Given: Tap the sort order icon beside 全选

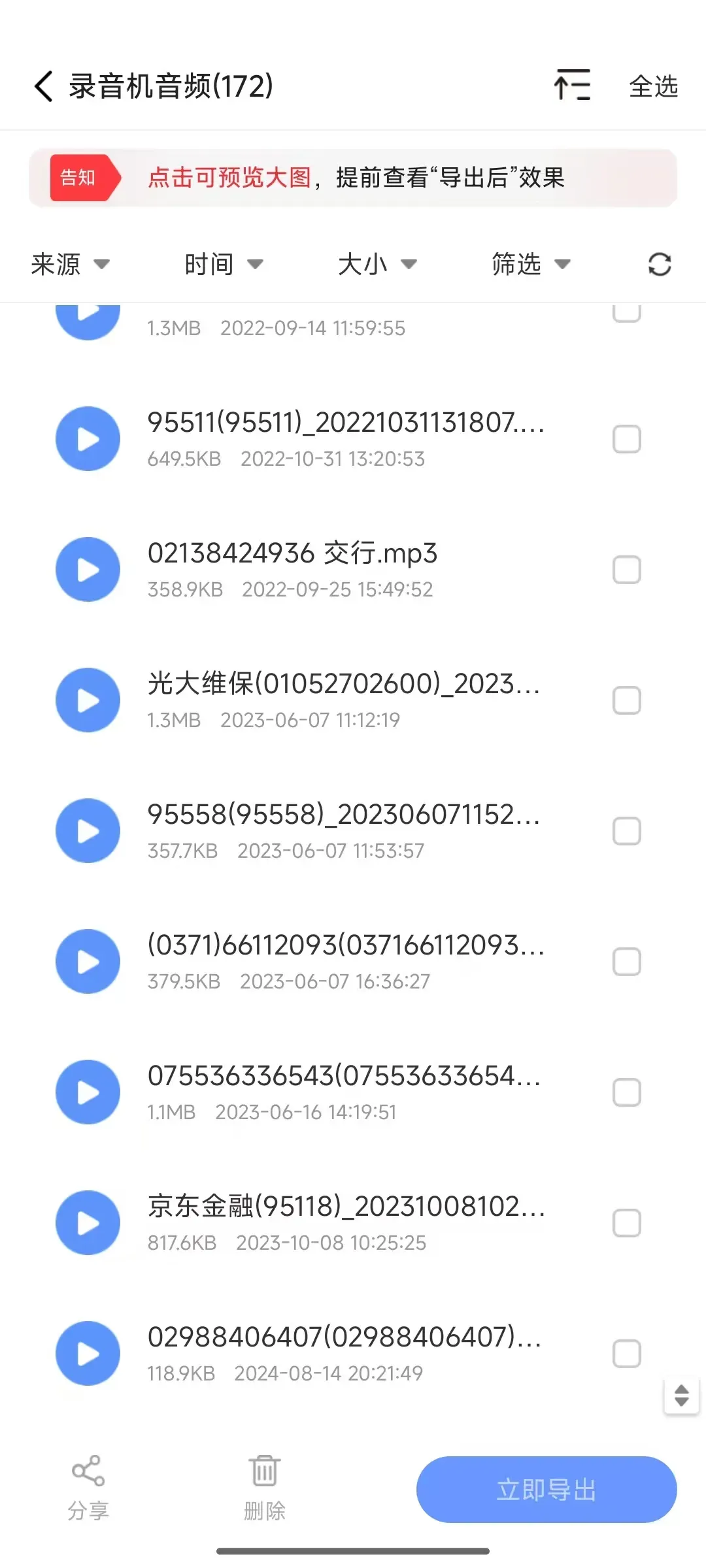Looking at the screenshot, I should coord(572,86).
